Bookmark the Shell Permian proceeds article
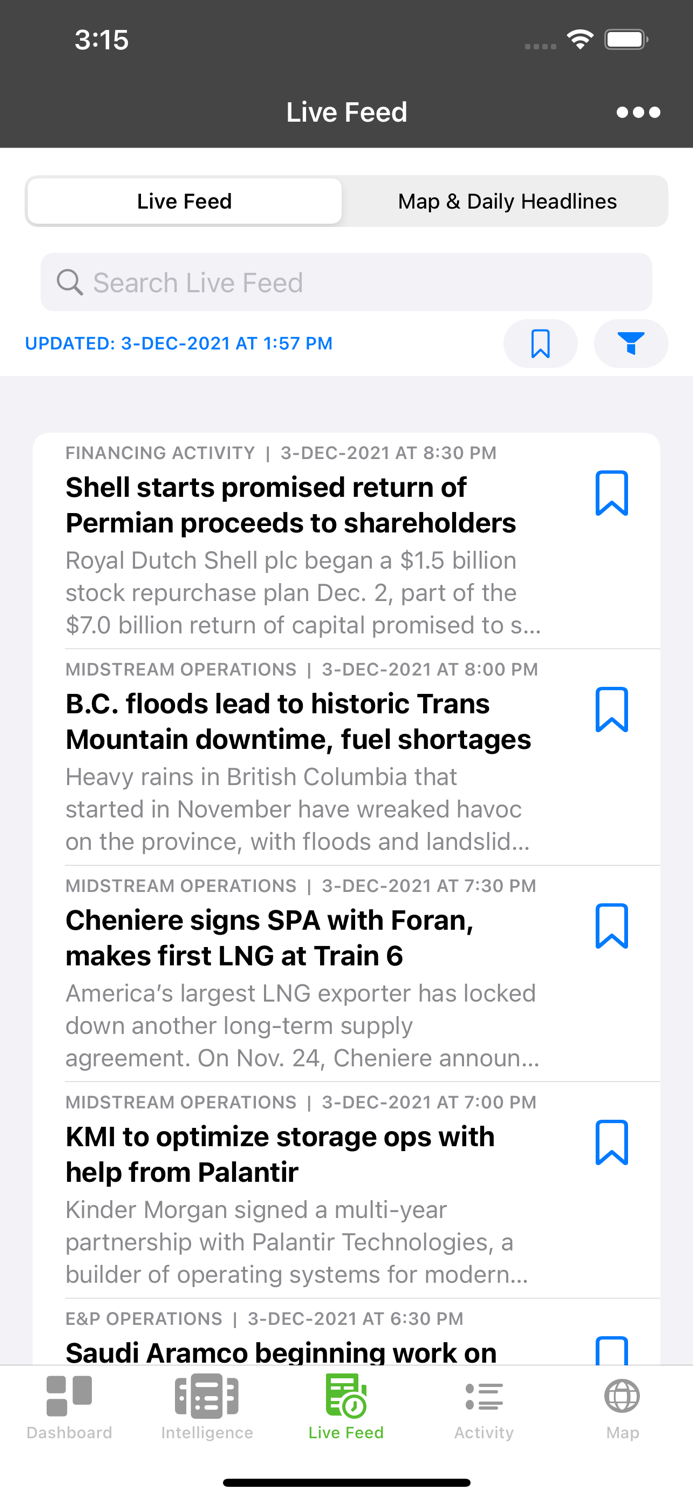Viewport: 693px width, 1500px height. (x=611, y=493)
